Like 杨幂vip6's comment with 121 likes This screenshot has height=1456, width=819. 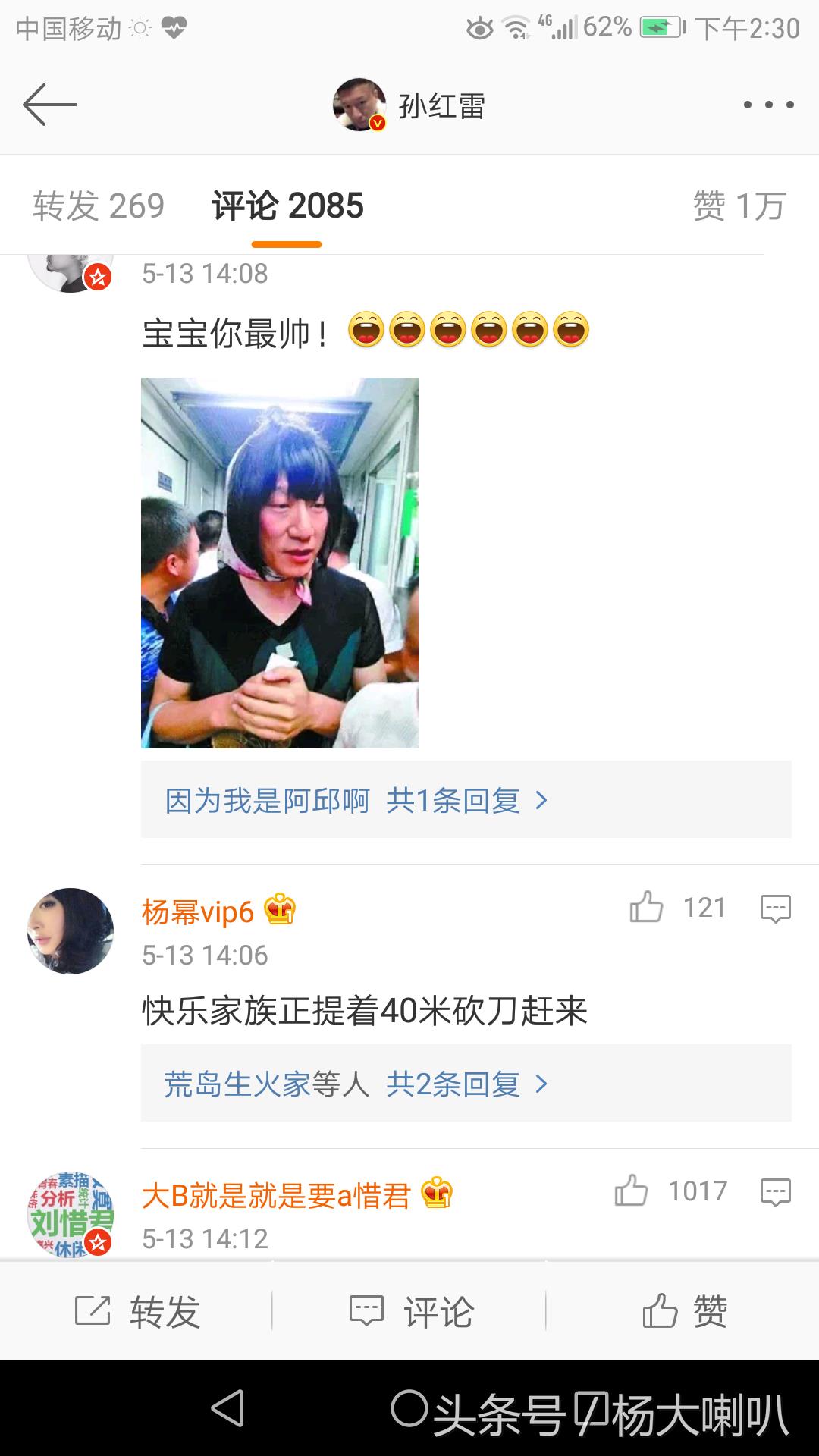646,908
